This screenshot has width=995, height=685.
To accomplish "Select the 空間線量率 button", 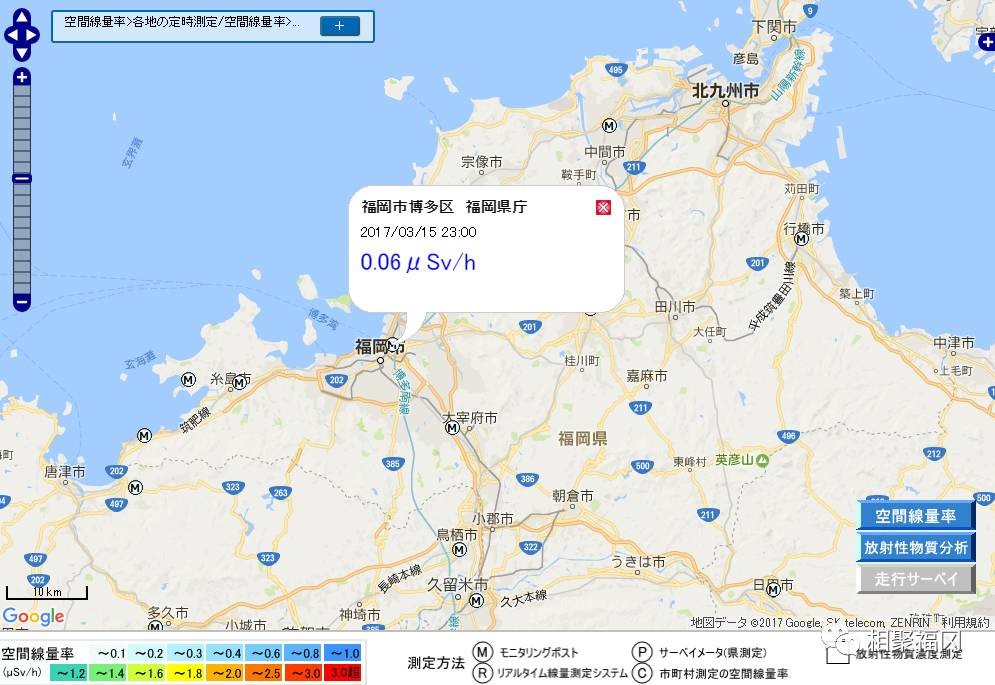I will click(x=915, y=516).
